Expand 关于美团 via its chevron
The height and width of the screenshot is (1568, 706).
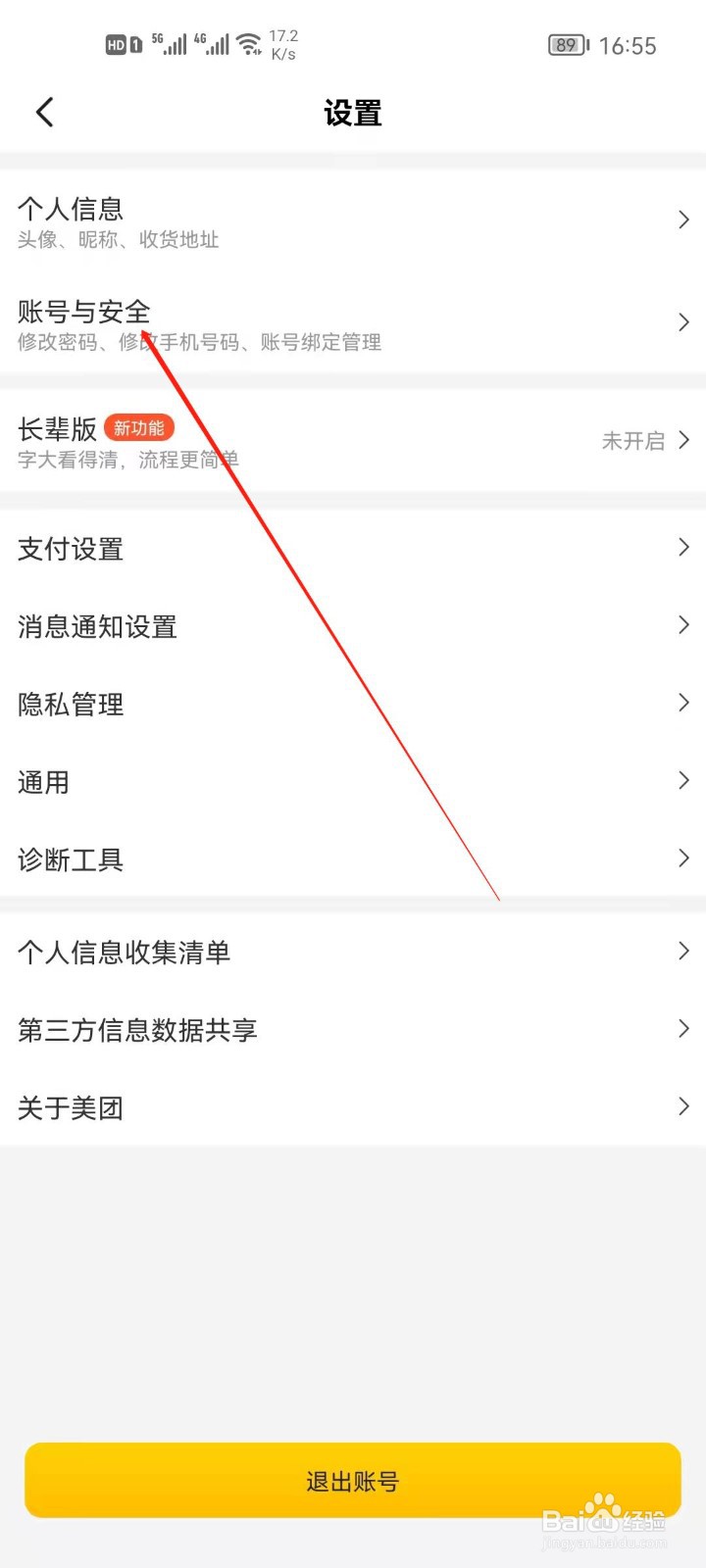(x=682, y=1106)
